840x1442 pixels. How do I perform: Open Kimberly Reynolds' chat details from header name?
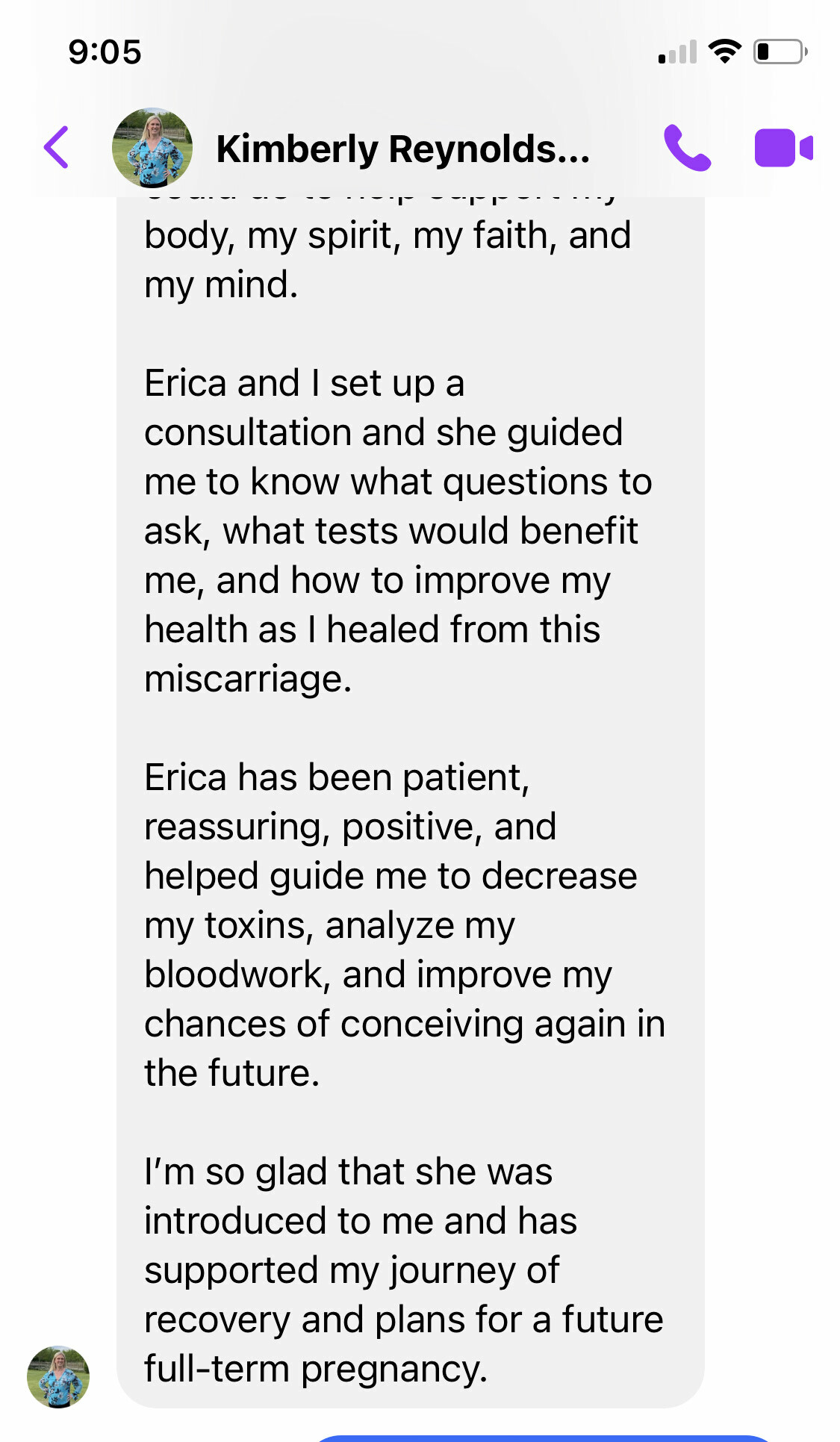click(403, 149)
